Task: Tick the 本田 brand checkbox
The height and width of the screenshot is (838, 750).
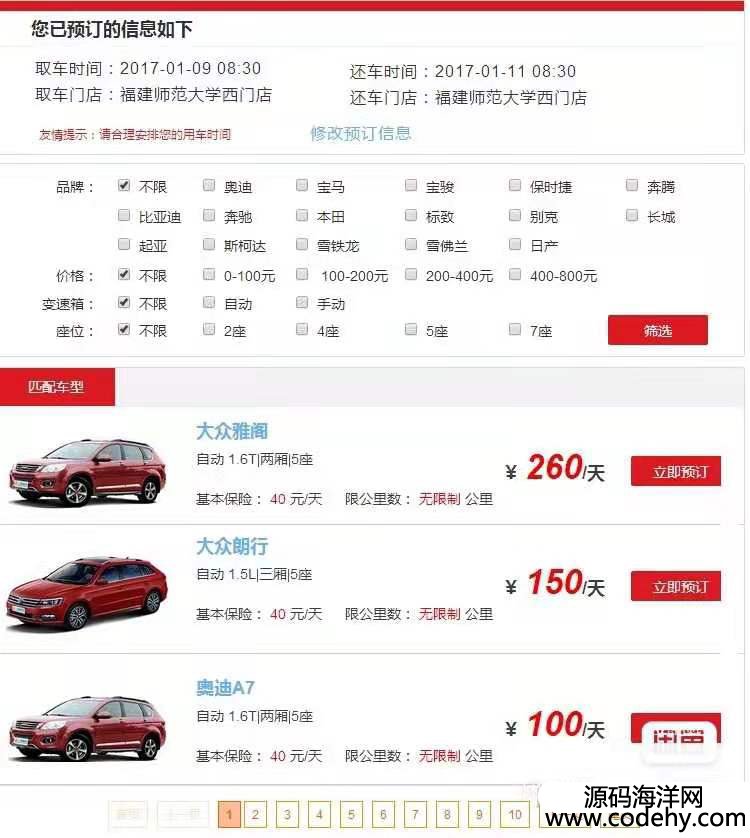Action: 302,215
